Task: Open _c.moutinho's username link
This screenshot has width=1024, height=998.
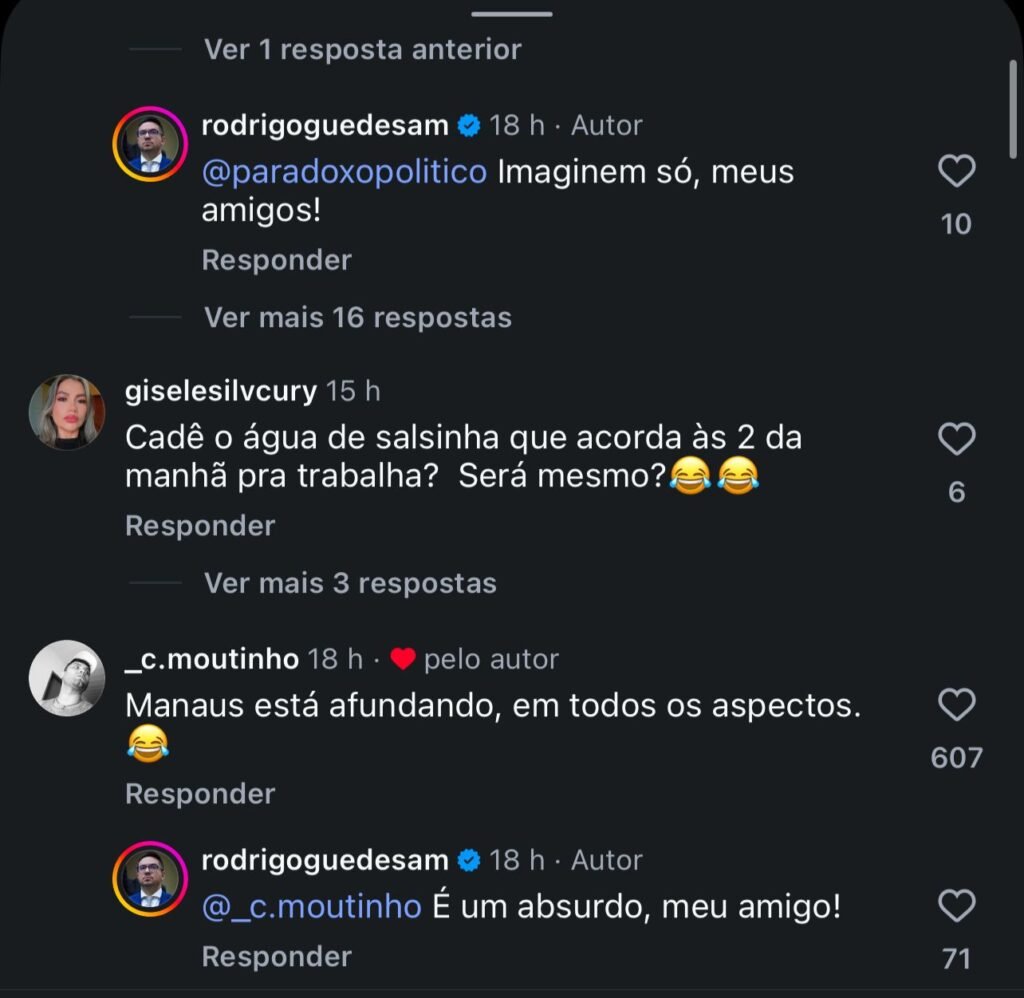Action: [x=212, y=659]
